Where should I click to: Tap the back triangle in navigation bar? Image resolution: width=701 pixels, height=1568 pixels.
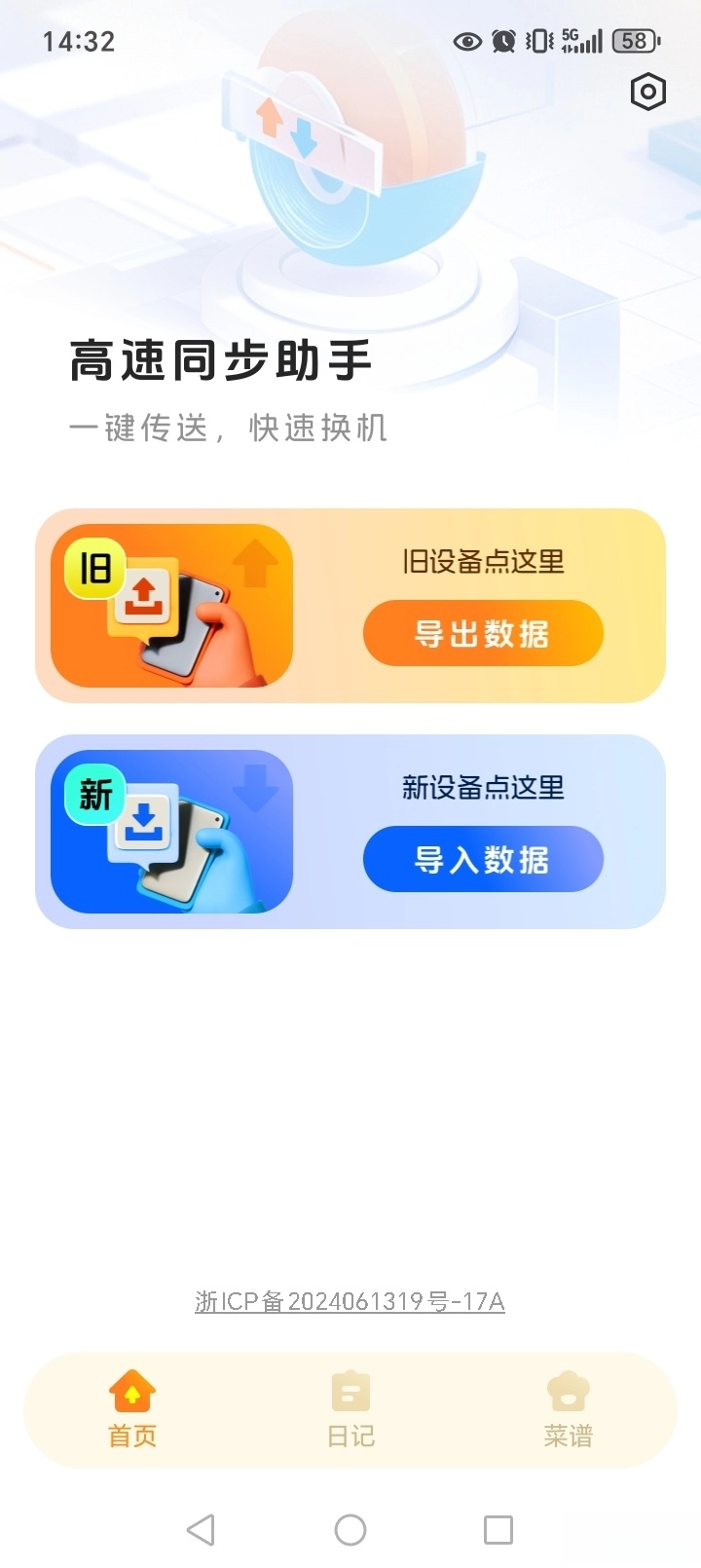200,1529
